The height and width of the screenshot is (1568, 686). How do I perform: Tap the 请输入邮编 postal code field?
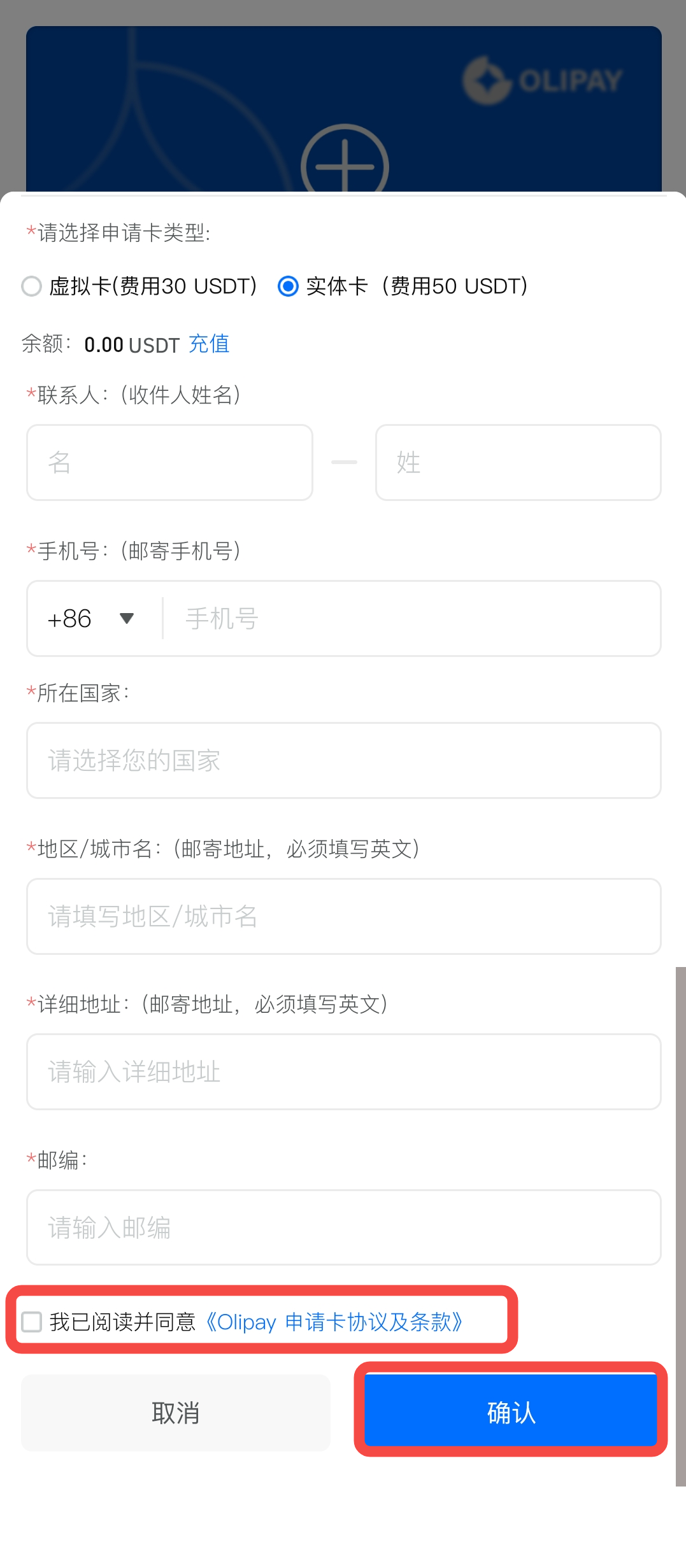[343, 1227]
